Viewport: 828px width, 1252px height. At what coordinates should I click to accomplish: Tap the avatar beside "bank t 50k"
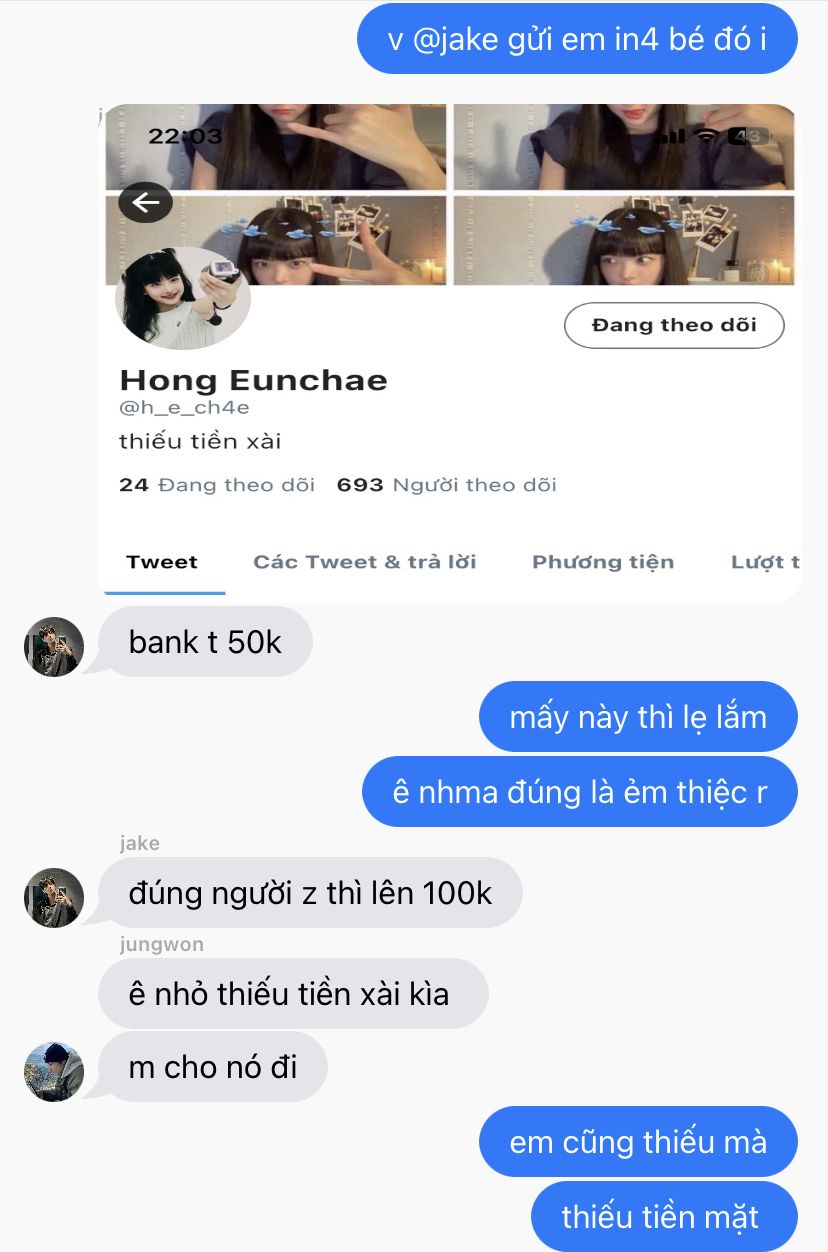coord(54,647)
